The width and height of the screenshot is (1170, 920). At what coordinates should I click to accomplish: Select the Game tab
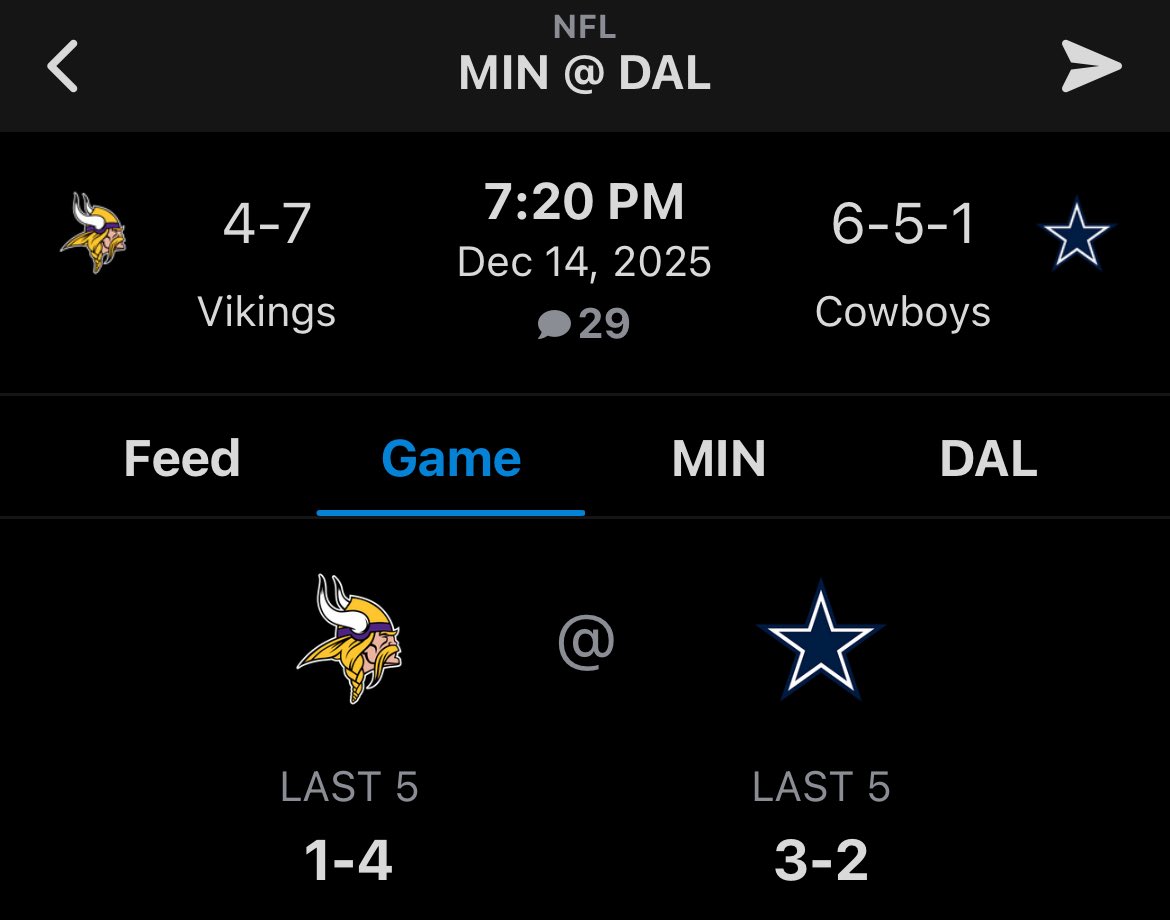[x=451, y=459]
